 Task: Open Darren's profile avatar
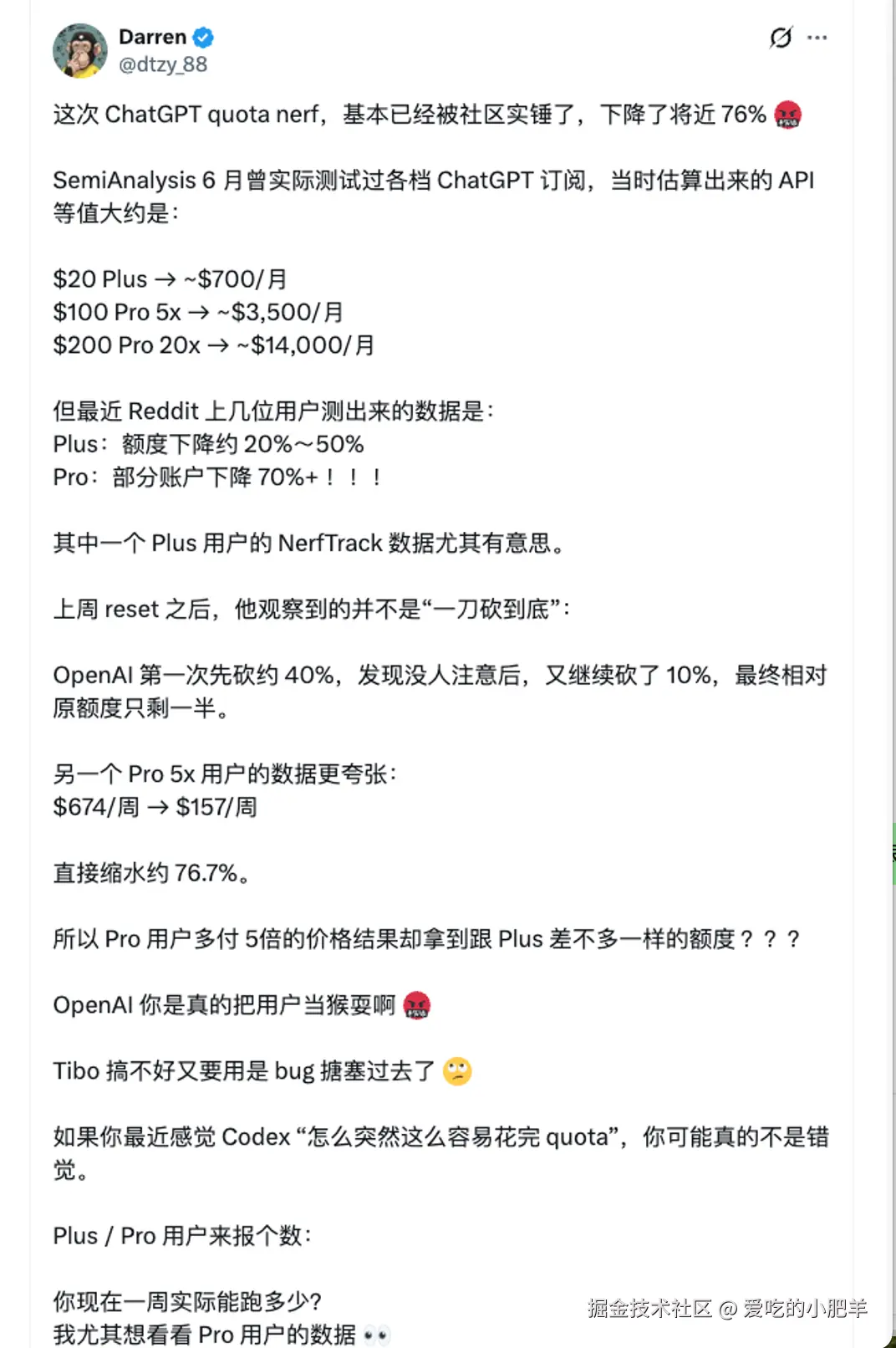[80, 50]
